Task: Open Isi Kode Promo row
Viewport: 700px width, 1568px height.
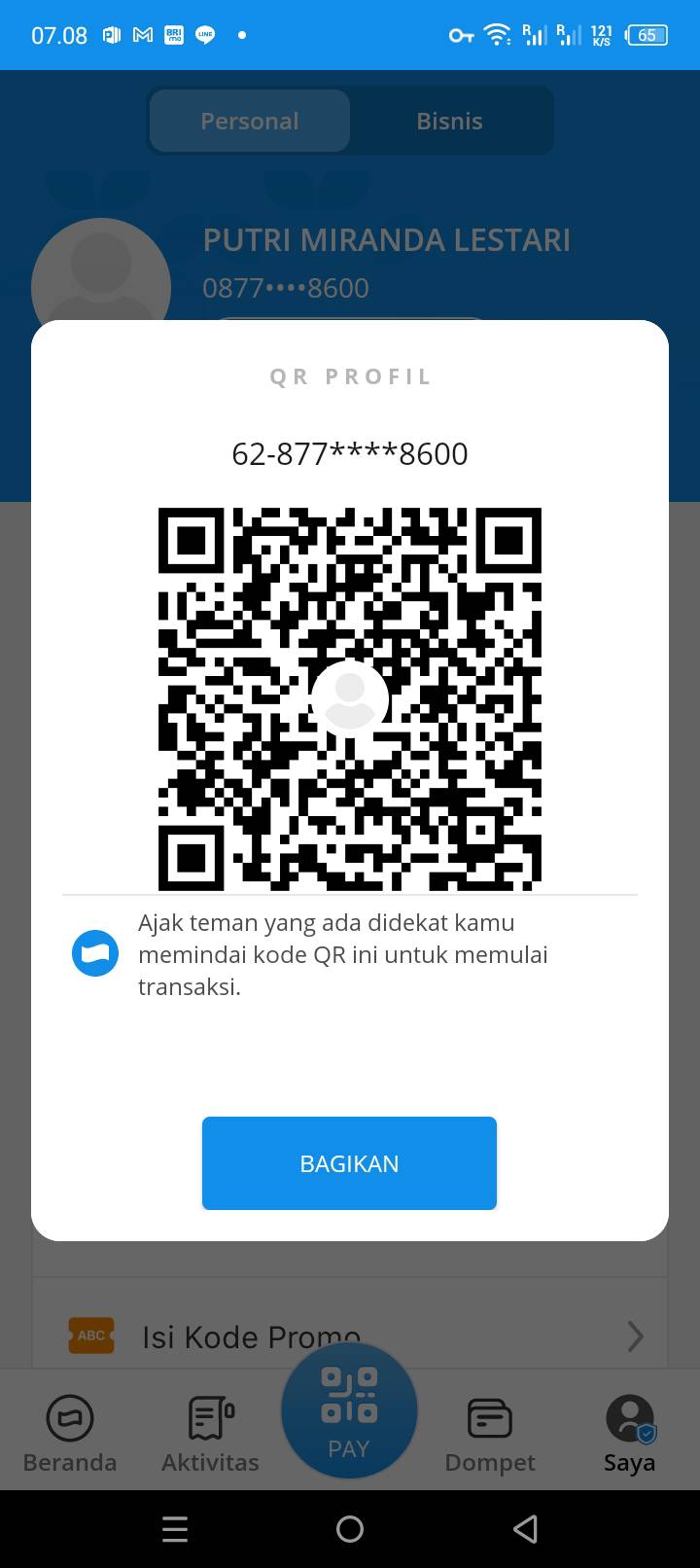Action: pos(350,1336)
